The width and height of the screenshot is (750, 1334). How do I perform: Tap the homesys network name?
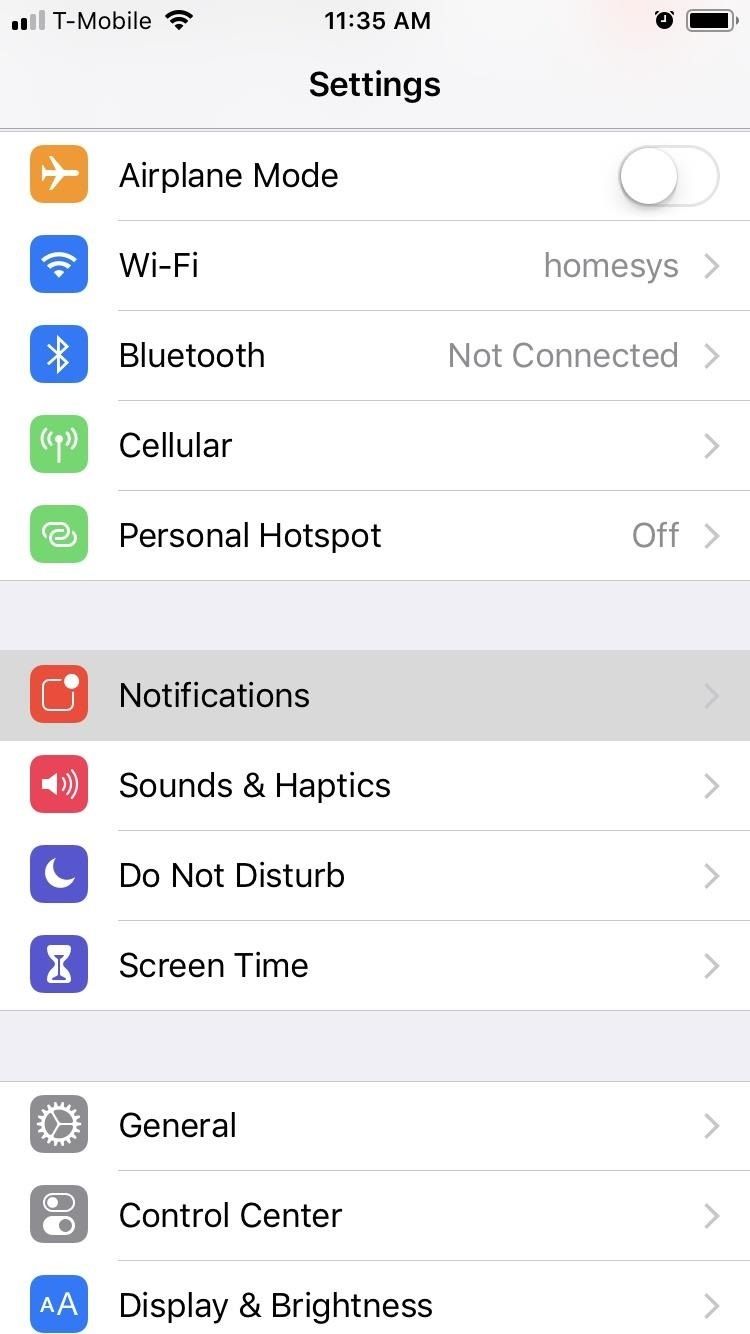[611, 264]
